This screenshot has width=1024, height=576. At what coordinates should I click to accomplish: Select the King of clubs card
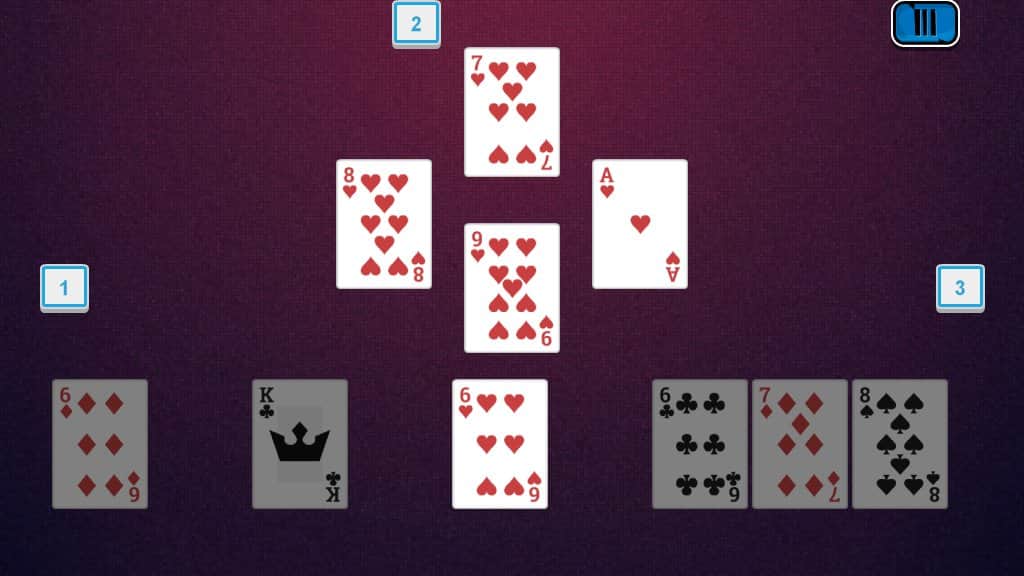tap(300, 444)
